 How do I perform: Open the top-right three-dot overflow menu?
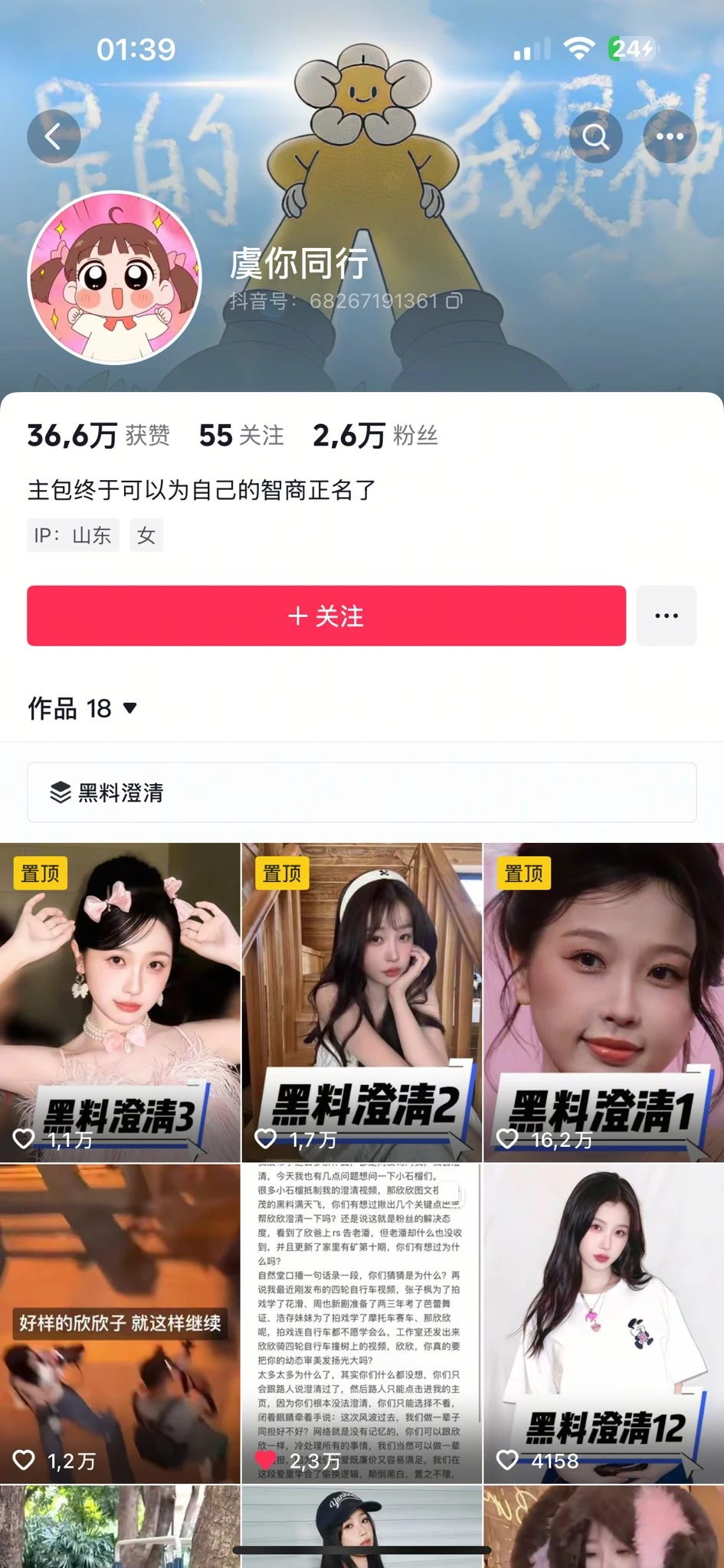[670, 136]
